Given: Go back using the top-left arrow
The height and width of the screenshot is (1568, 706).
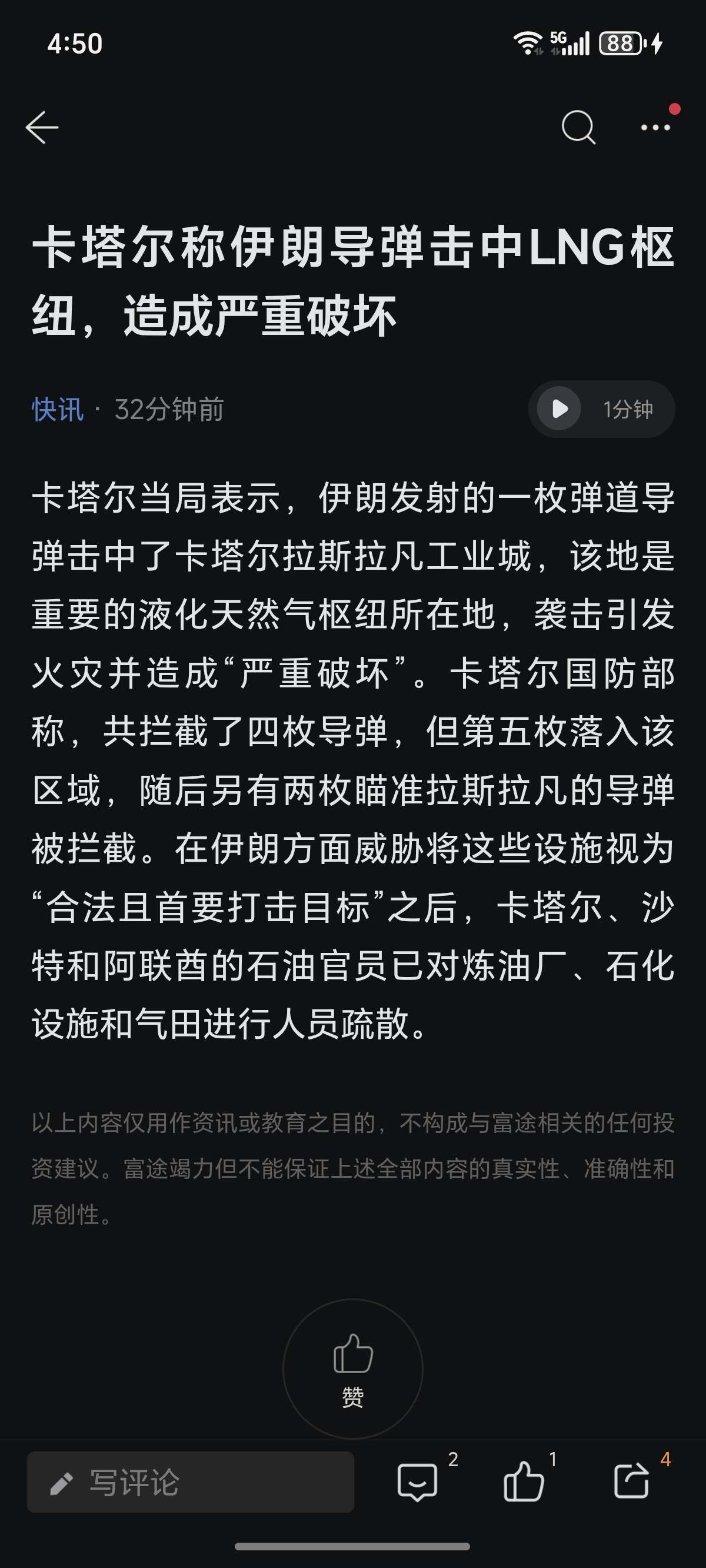Looking at the screenshot, I should coord(42,127).
